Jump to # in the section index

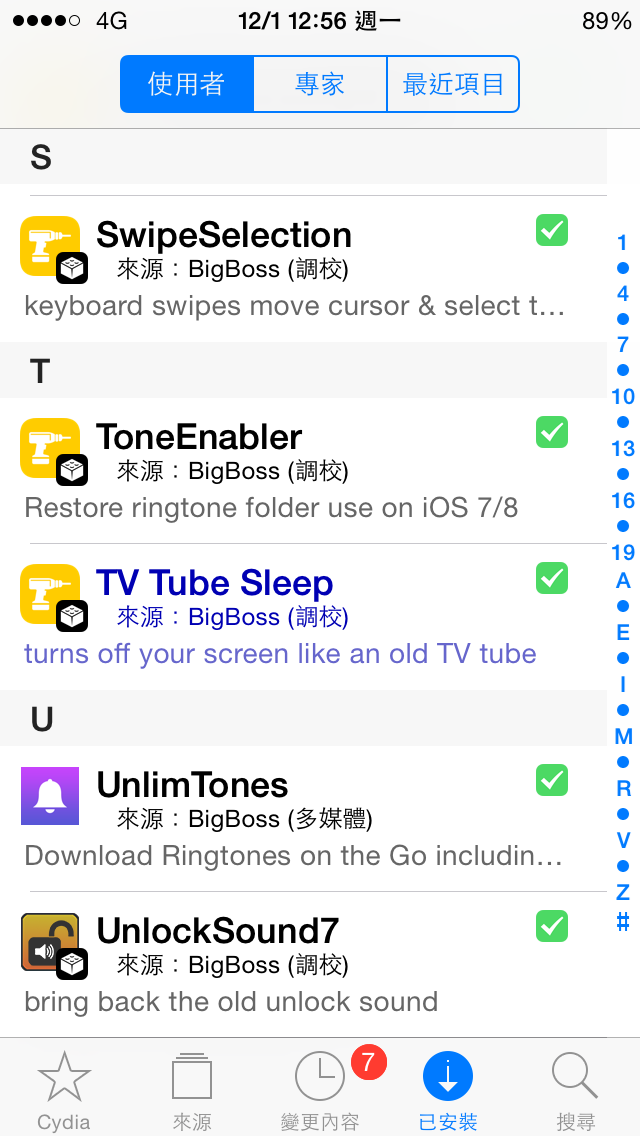(x=623, y=922)
